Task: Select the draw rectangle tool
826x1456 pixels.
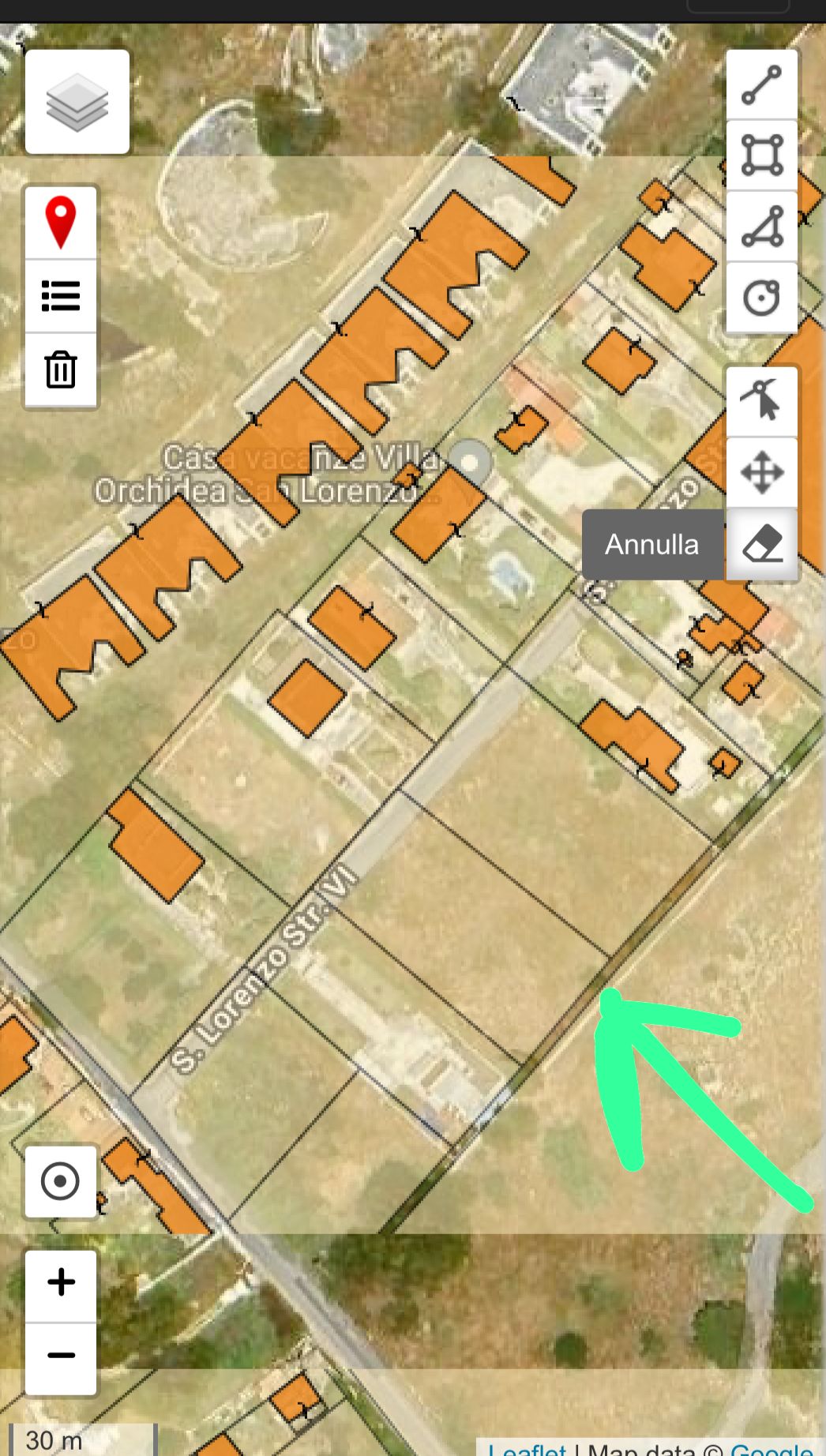Action: click(x=761, y=156)
